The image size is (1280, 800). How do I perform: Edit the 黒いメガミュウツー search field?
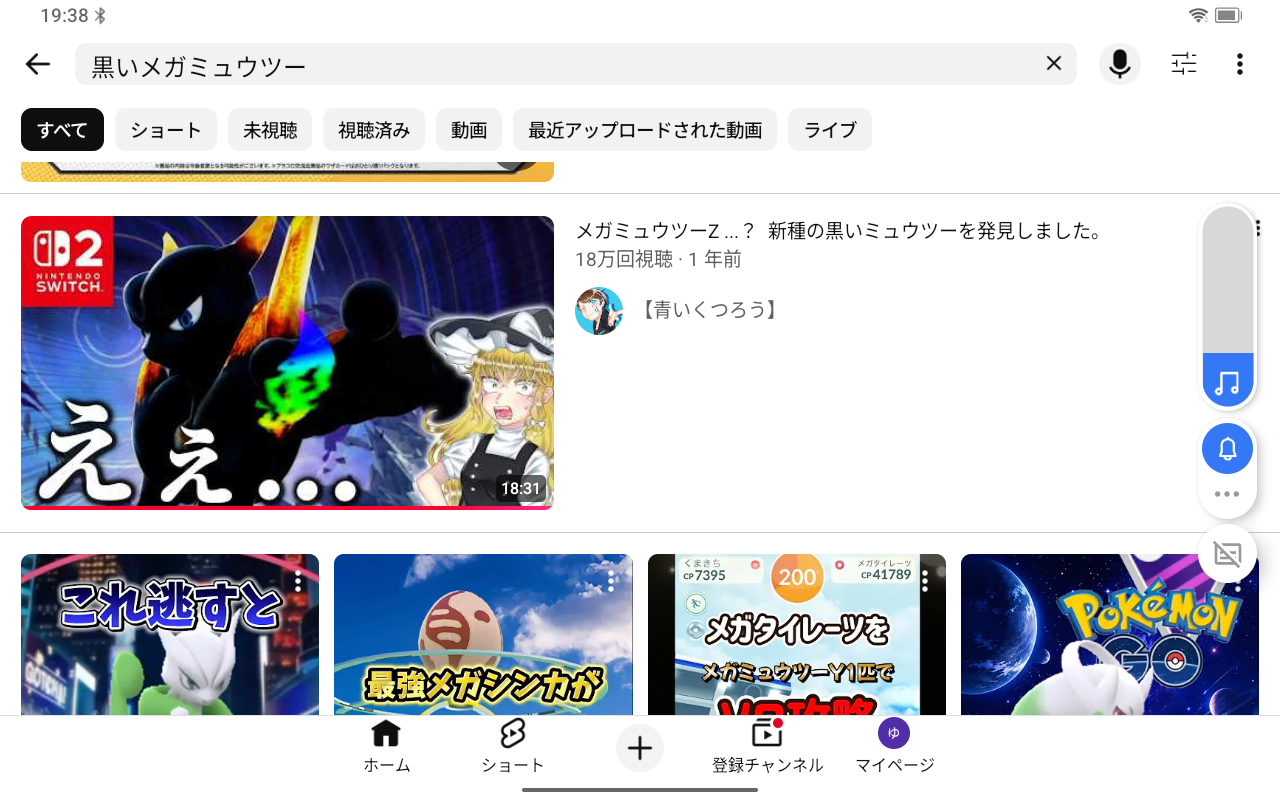[x=560, y=65]
